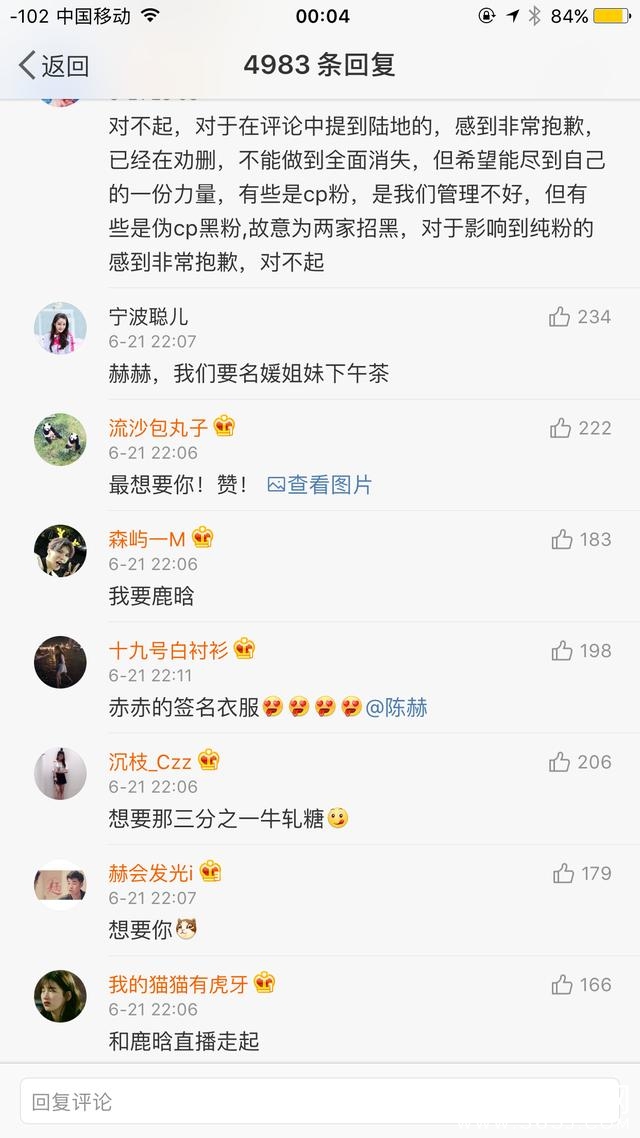View 十九号白衬衫's profile via username
640x1138 pixels.
(168, 651)
